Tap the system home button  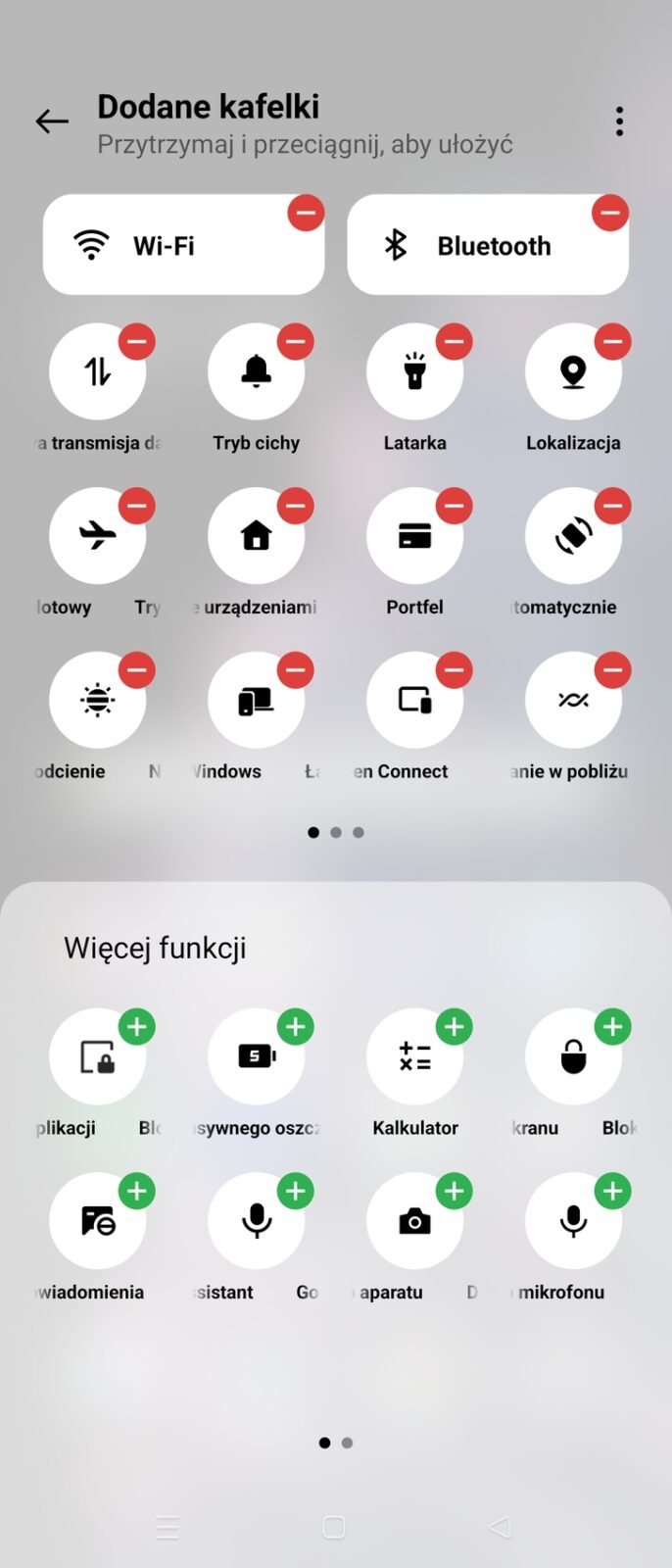[x=334, y=1527]
